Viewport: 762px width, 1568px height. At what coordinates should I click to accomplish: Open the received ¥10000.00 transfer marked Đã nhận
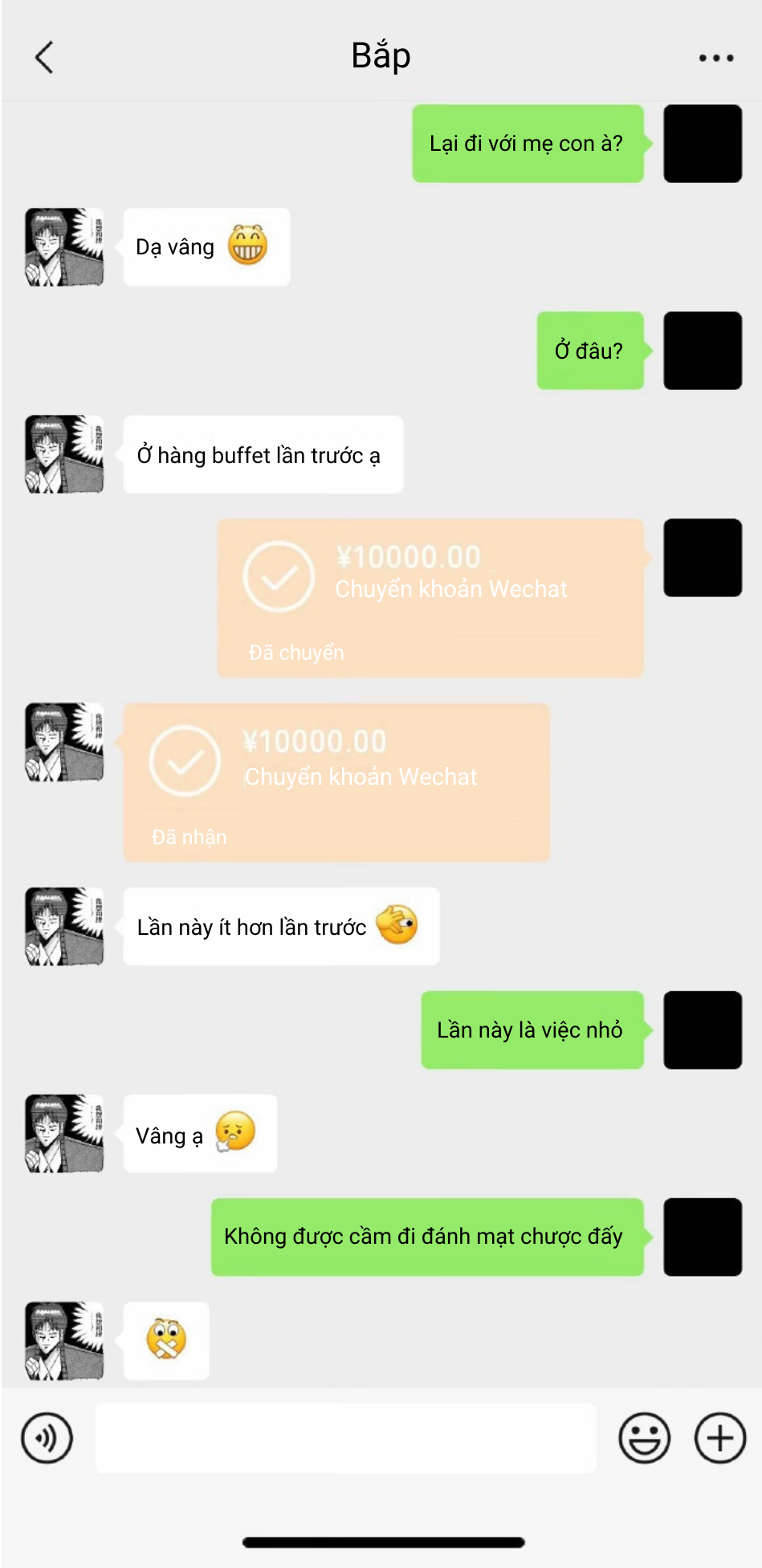(x=336, y=782)
